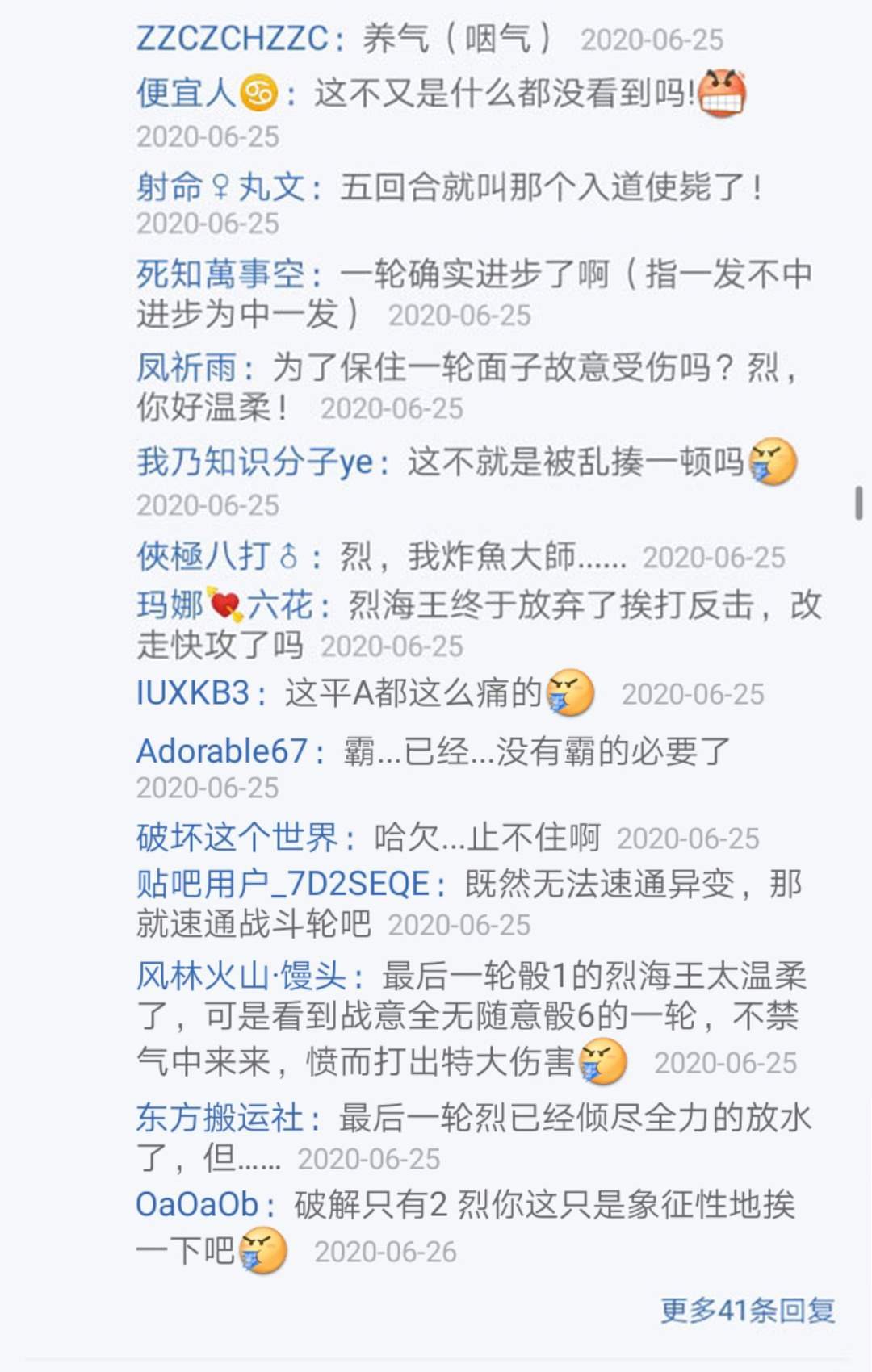Expand 更多41条回复 to load more replies
Viewport: 872px width, 1372px height.
pos(747,1310)
